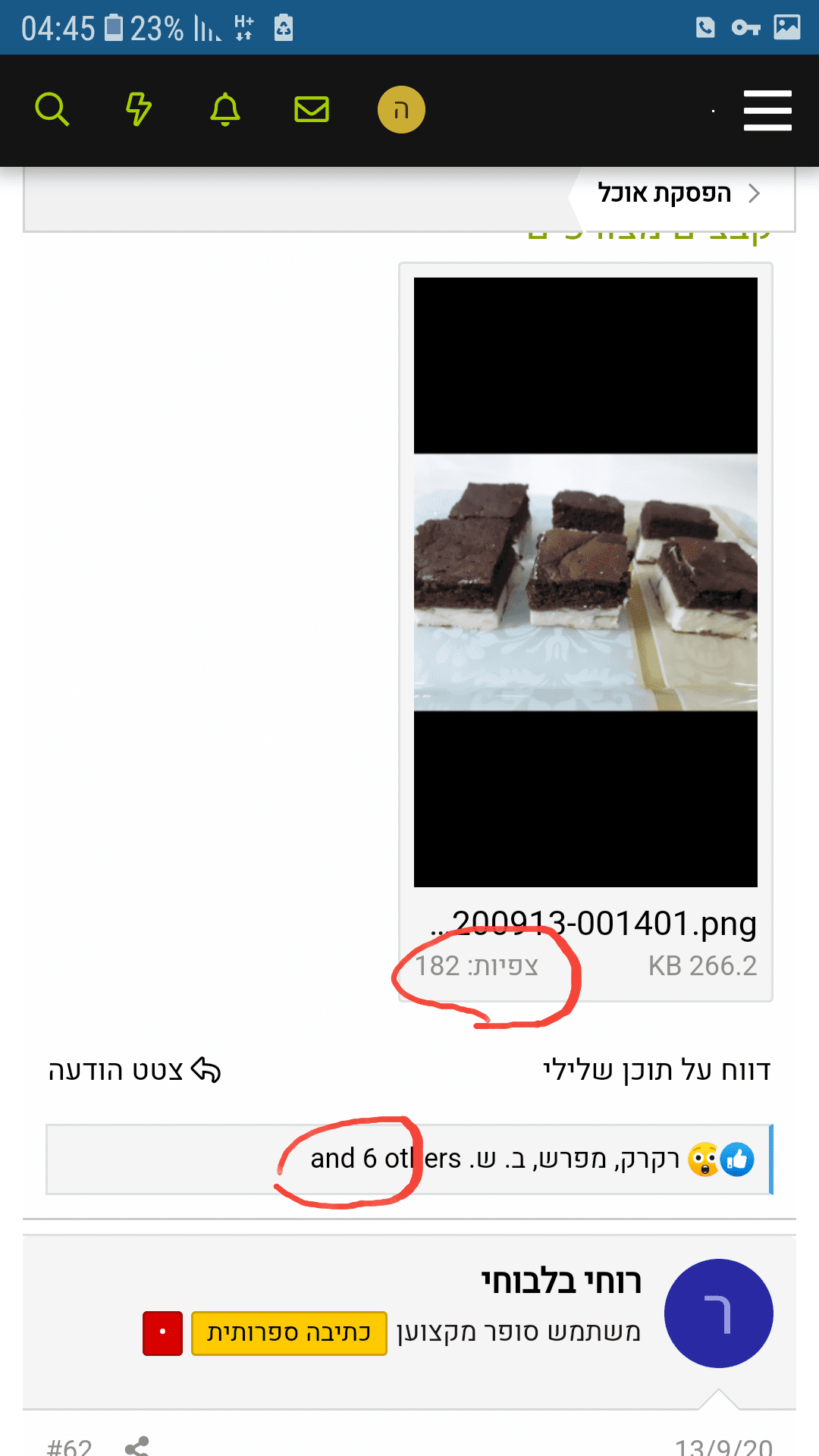Report negative content via דווח על תוכן שלילי

pos(657,1070)
